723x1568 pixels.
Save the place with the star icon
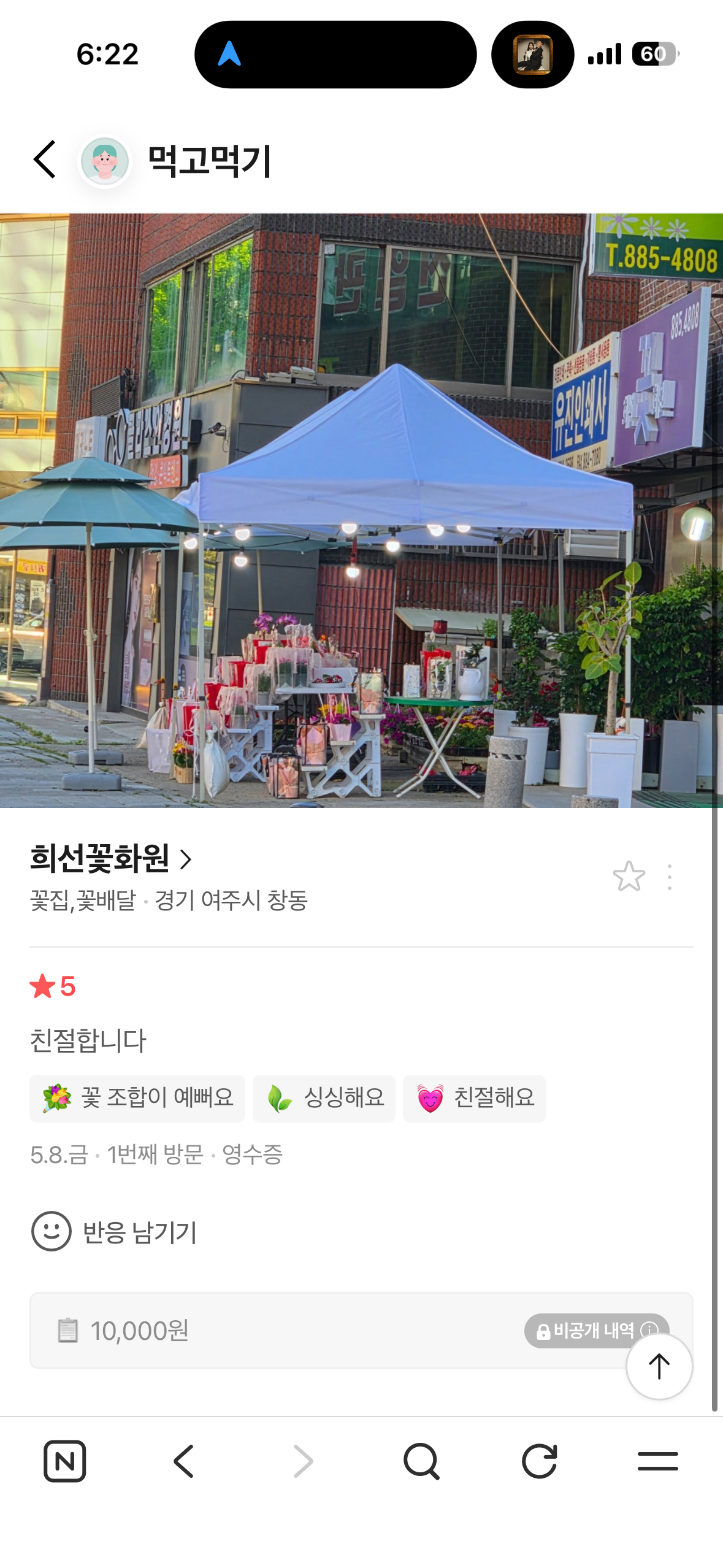(x=629, y=876)
